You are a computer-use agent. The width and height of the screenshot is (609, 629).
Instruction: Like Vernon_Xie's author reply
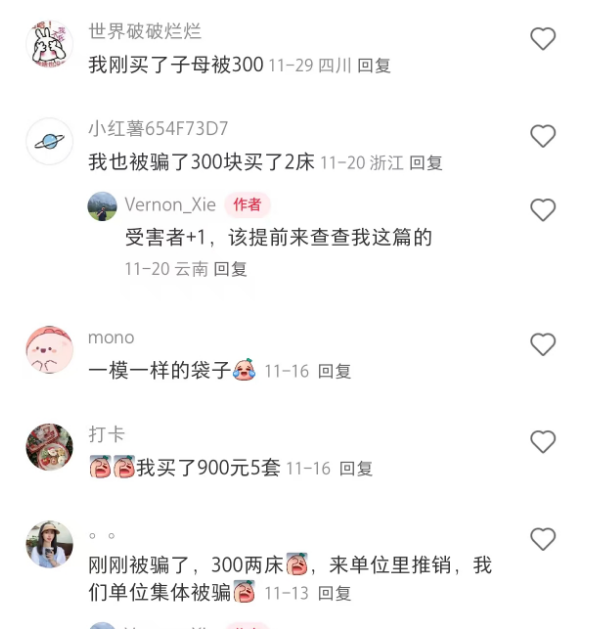click(542, 210)
